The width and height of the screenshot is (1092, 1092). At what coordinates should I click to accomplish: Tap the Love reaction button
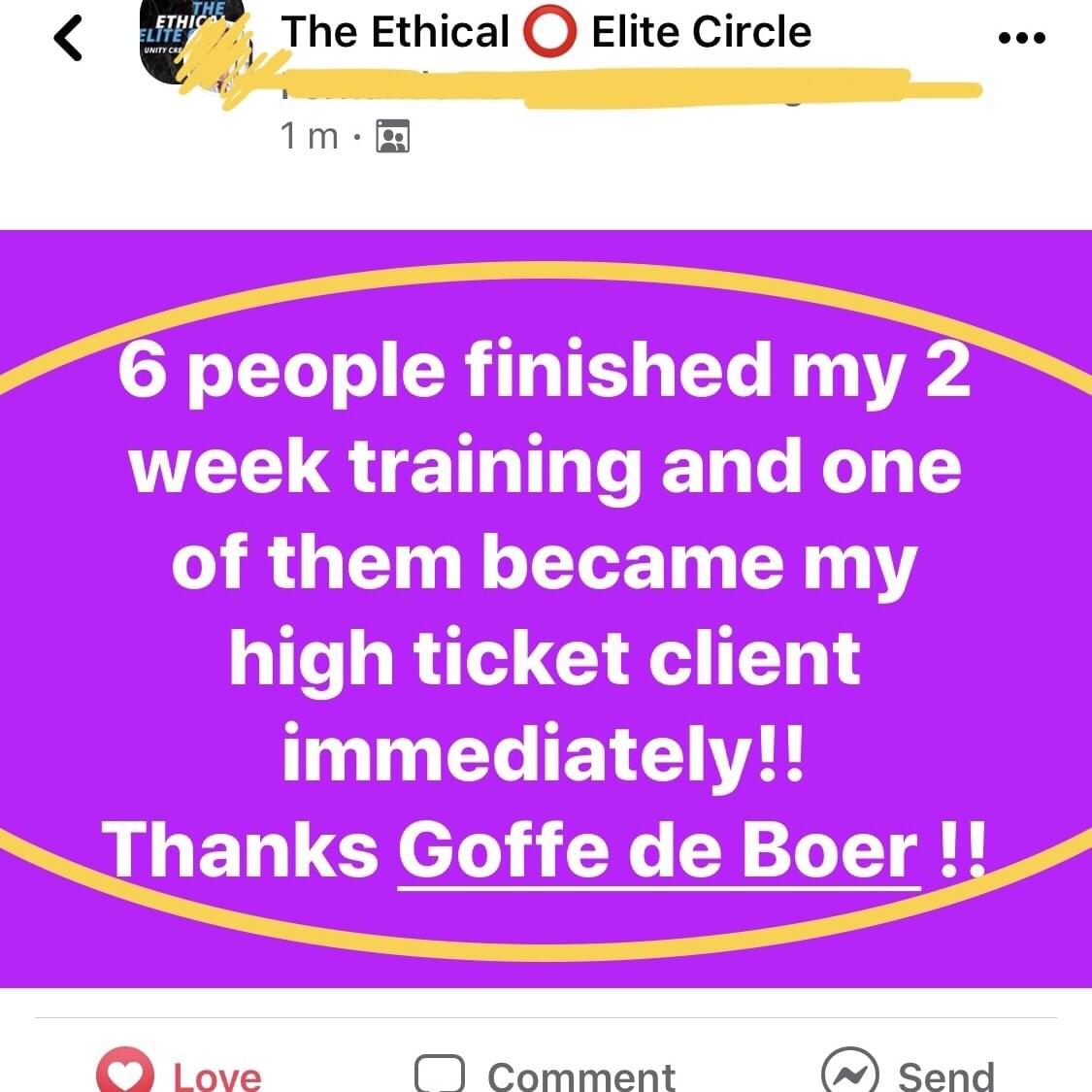[x=180, y=1073]
